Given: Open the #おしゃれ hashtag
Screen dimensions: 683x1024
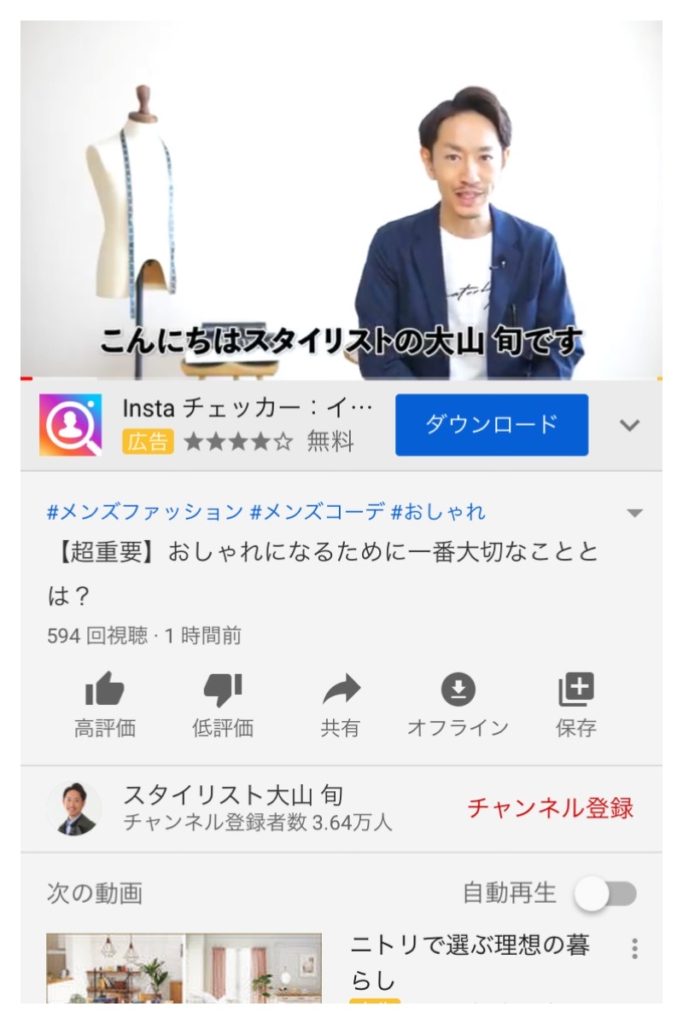Looking at the screenshot, I should 438,512.
